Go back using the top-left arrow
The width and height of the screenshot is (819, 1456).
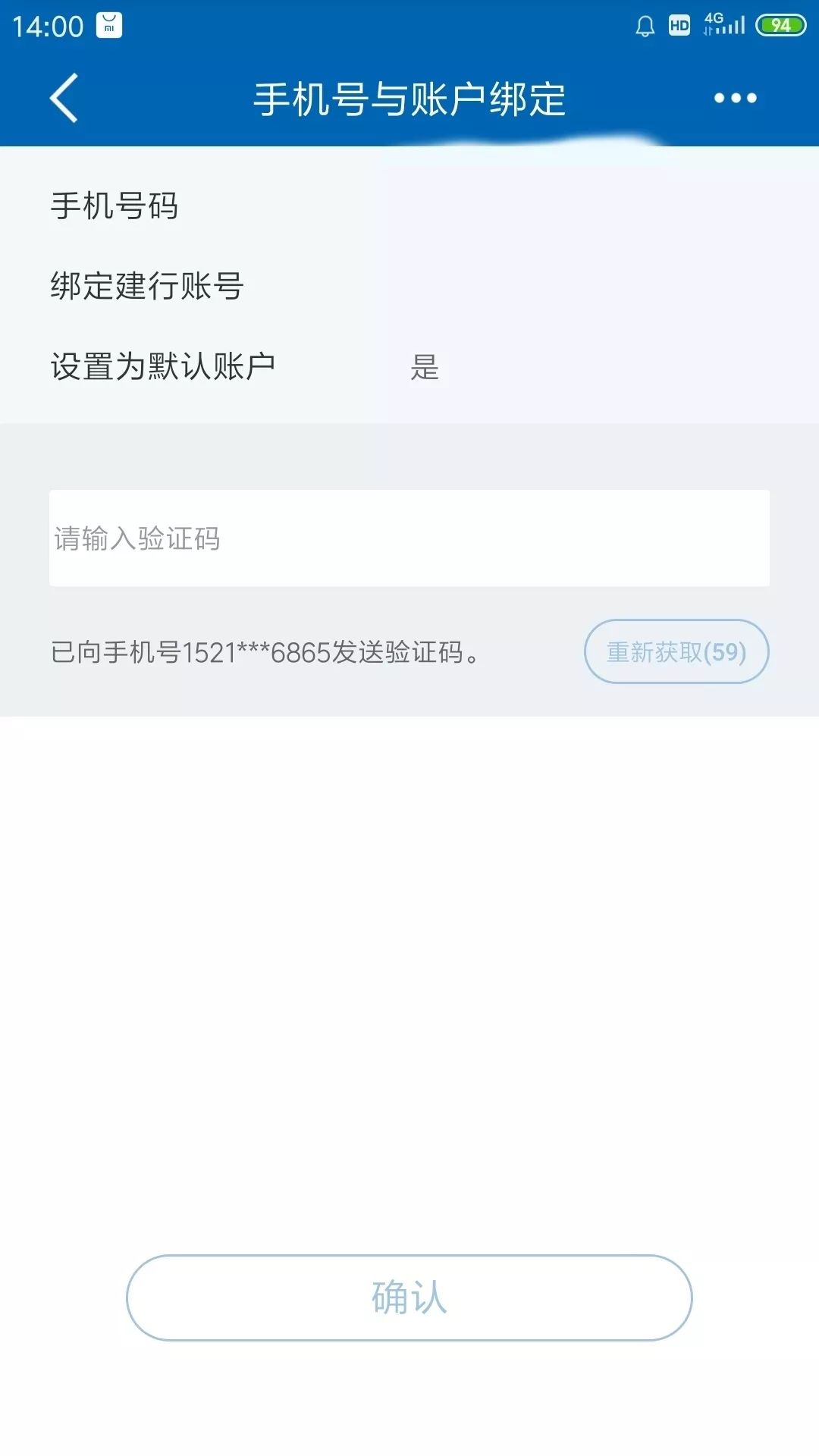tap(64, 98)
